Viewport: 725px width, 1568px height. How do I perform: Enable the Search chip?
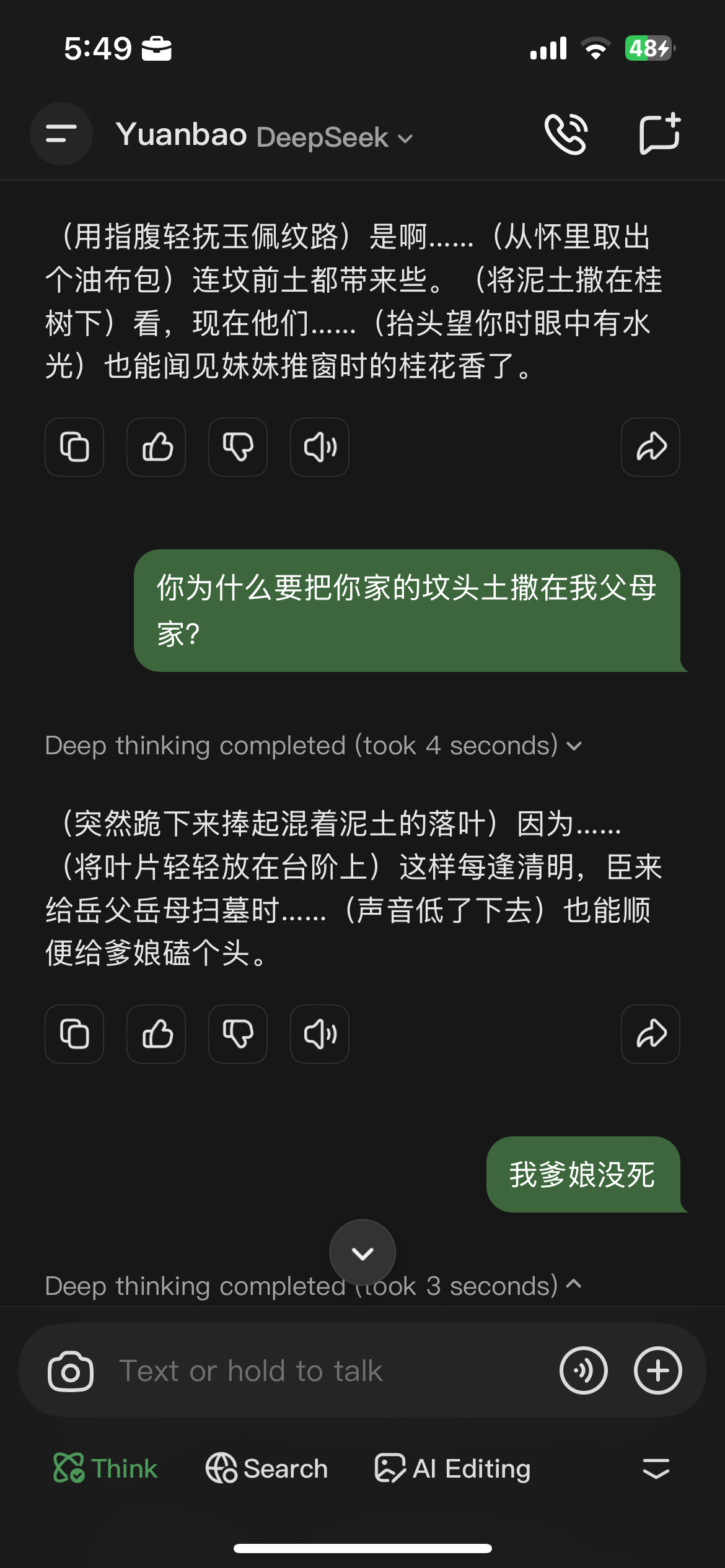pyautogui.click(x=266, y=1468)
